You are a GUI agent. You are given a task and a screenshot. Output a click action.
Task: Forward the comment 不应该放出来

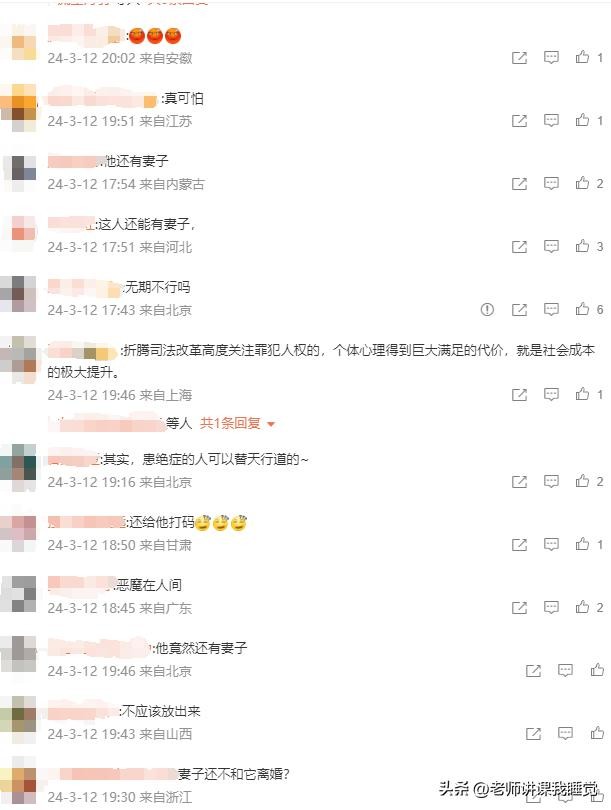click(x=534, y=734)
